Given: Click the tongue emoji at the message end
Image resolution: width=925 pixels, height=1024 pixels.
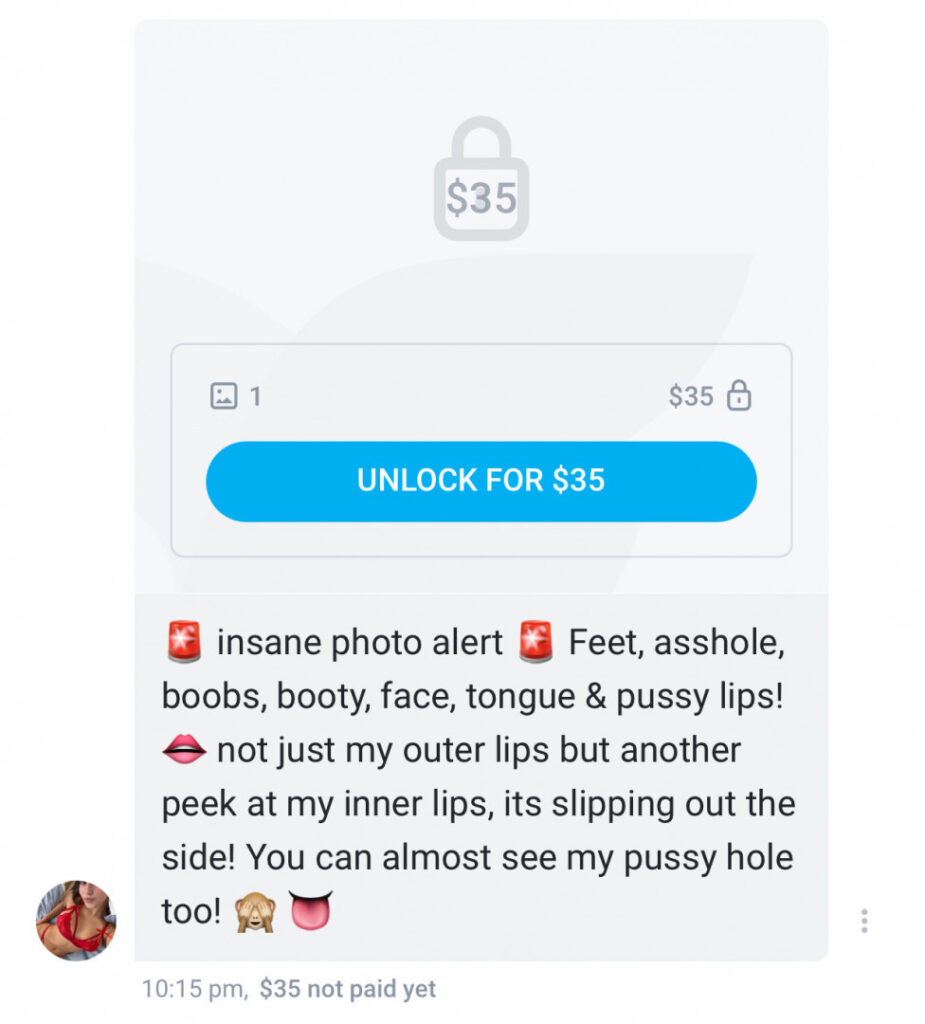Looking at the screenshot, I should click(310, 912).
